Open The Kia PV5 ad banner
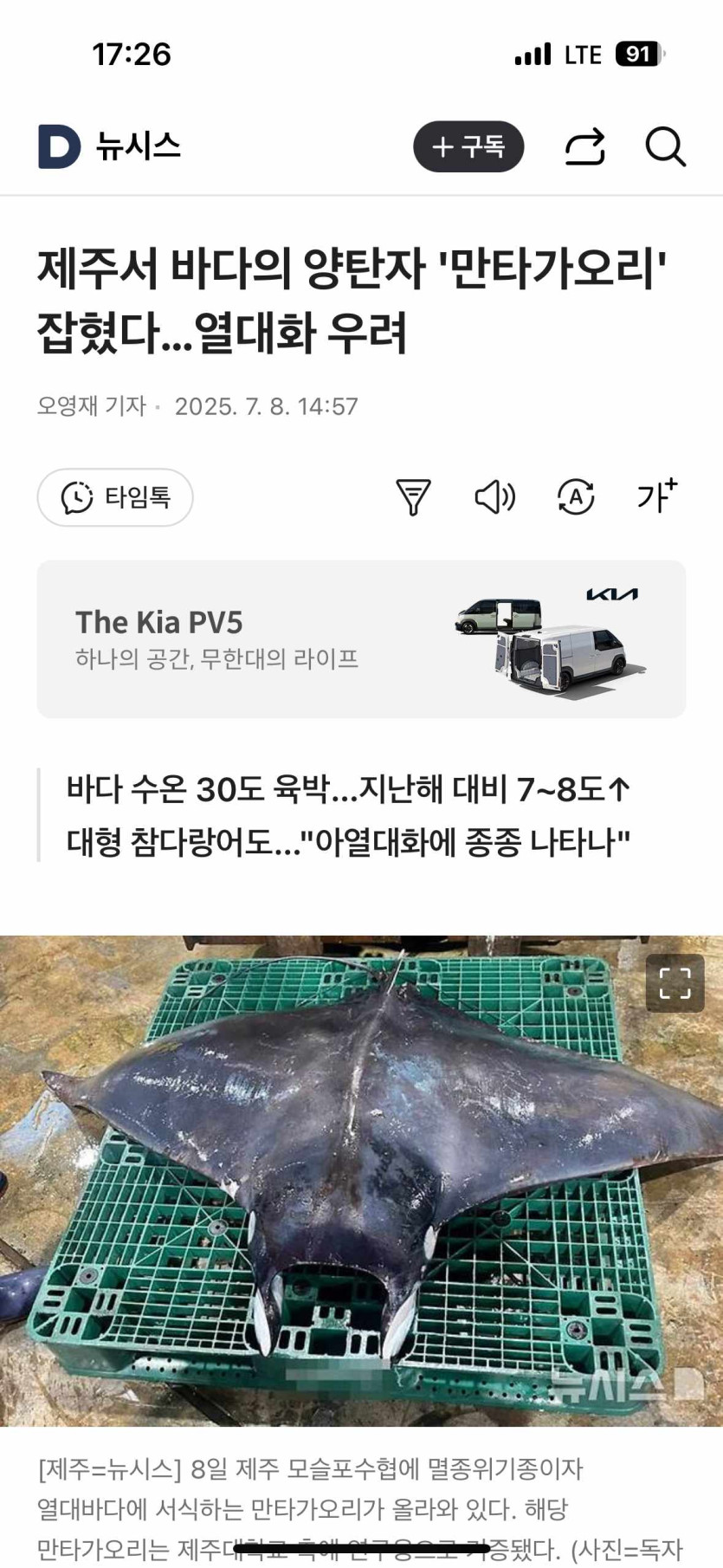The width and height of the screenshot is (723, 1568). pyautogui.click(x=361, y=639)
